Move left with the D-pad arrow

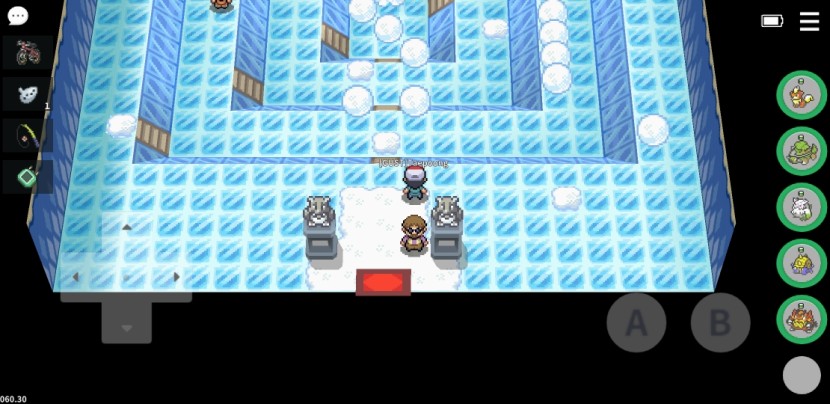[76, 276]
